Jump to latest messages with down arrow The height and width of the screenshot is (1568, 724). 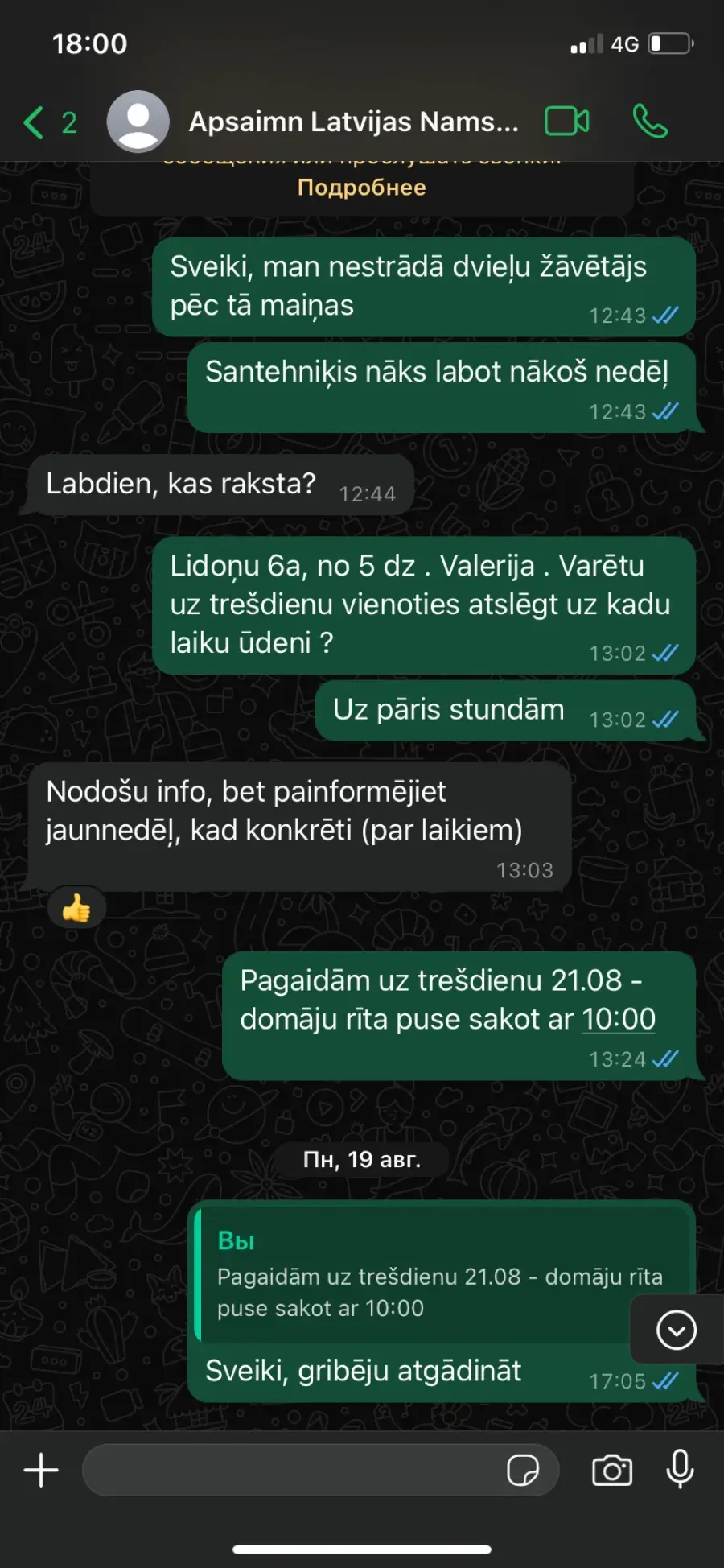[x=676, y=1330]
